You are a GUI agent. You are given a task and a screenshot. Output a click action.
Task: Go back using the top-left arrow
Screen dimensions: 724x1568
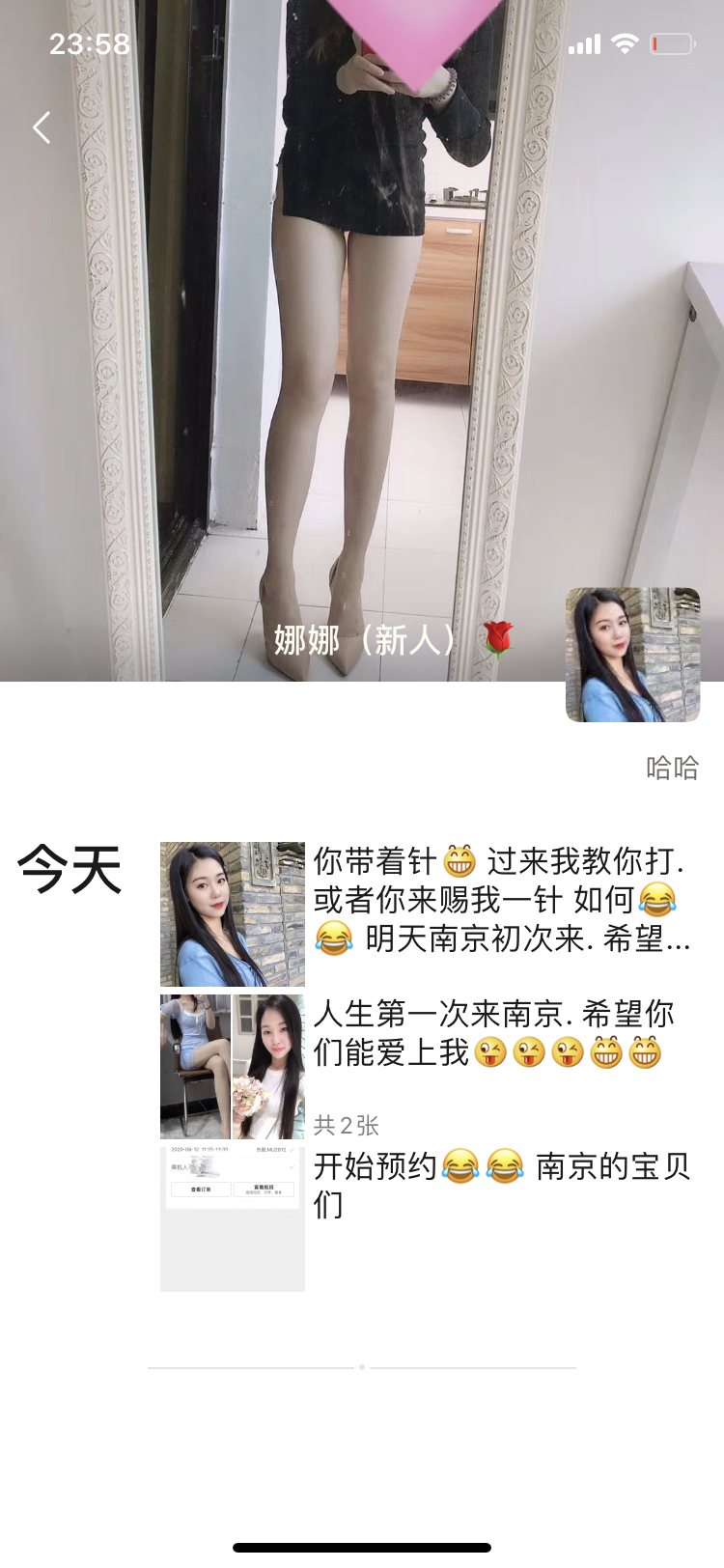(x=42, y=127)
